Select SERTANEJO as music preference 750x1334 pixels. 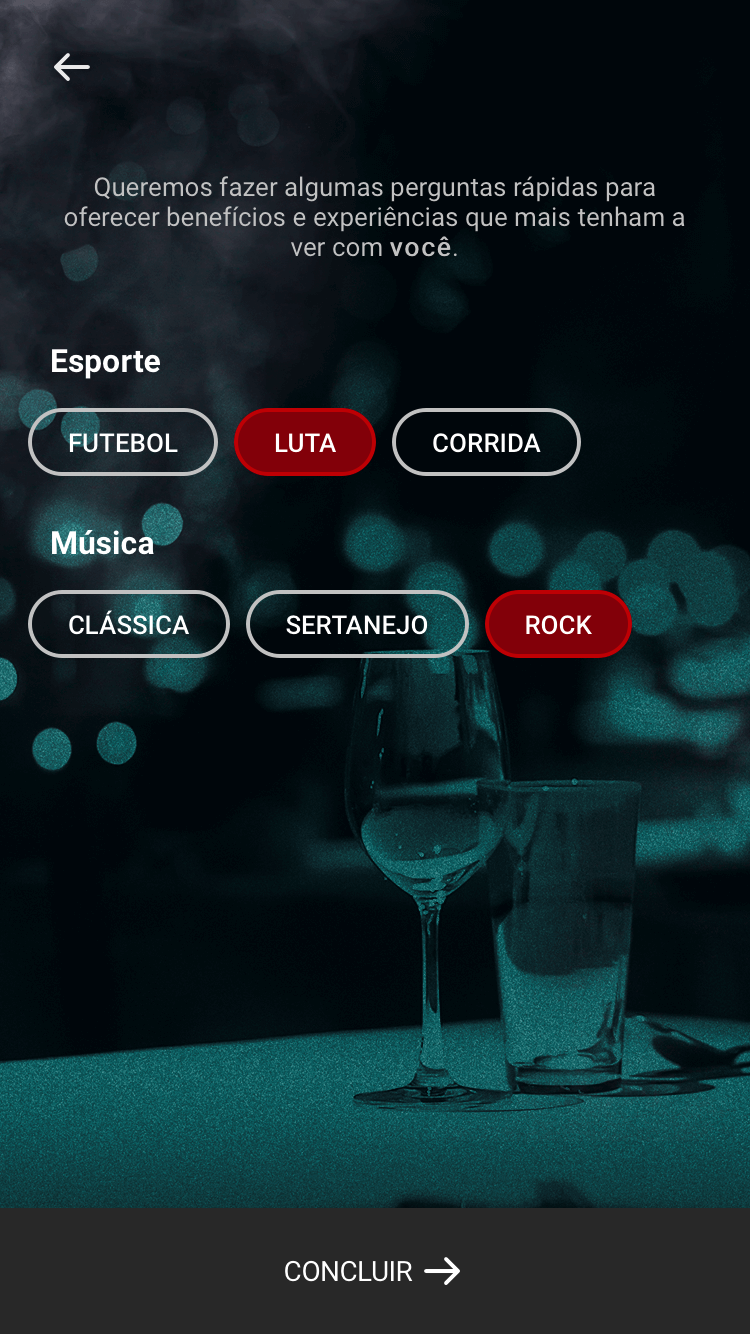click(x=357, y=624)
